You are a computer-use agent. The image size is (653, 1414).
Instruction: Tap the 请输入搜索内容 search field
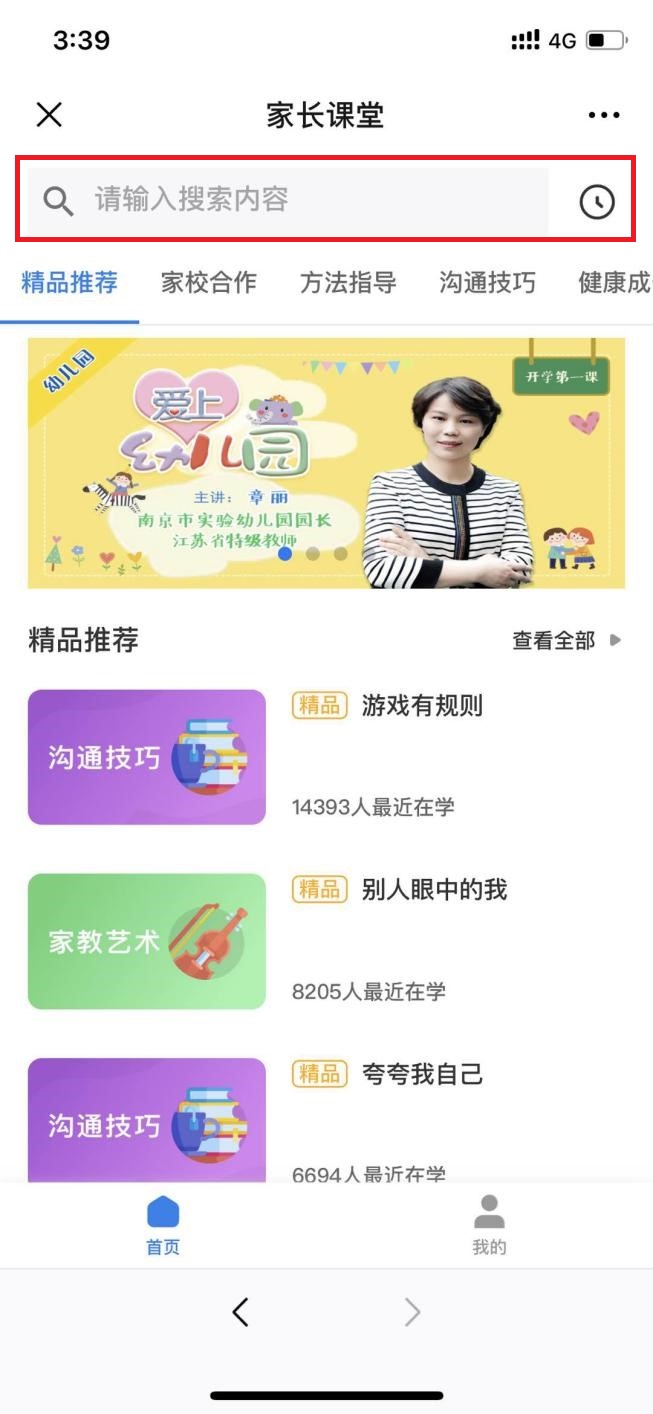click(x=290, y=201)
